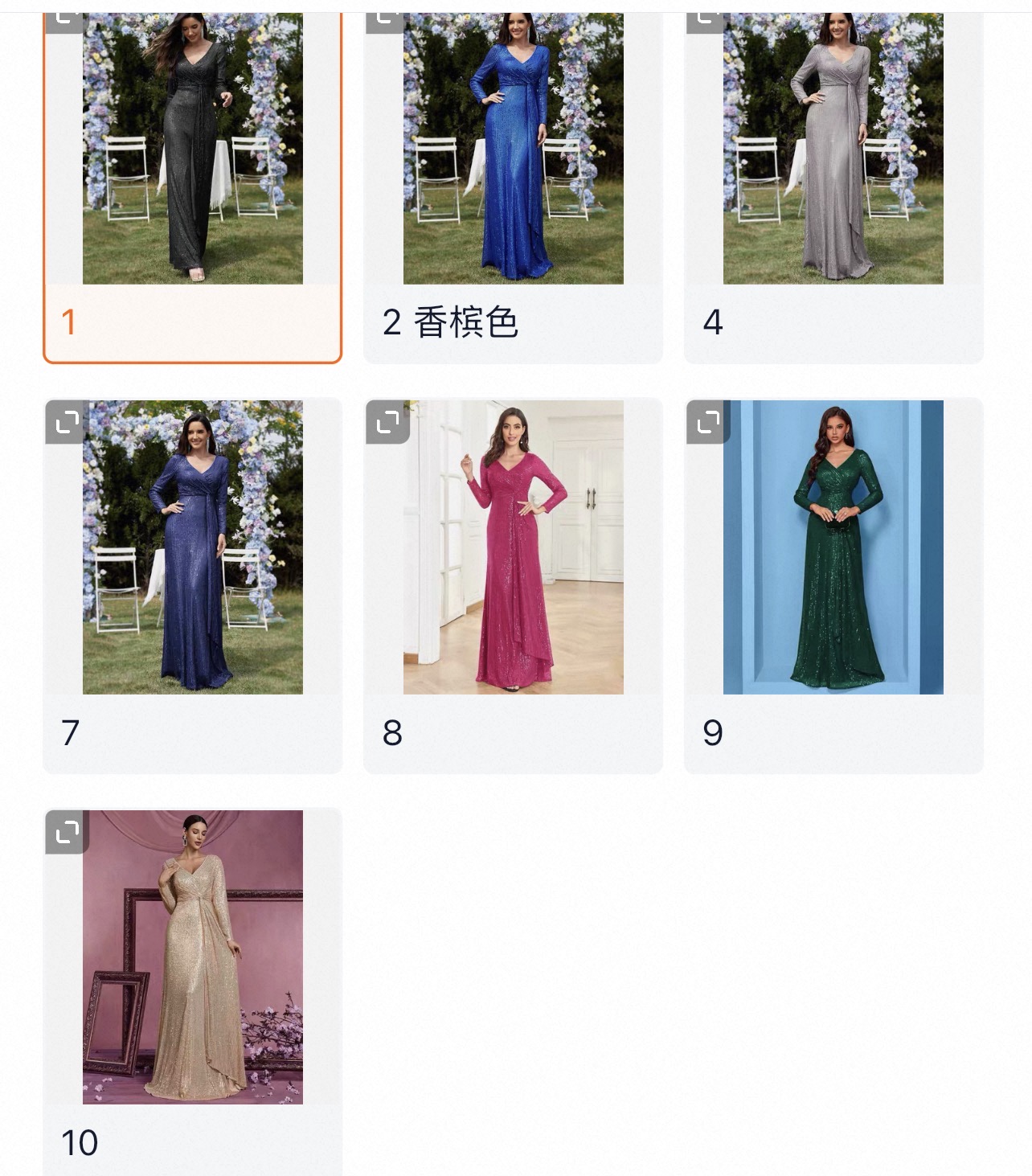Image resolution: width=1032 pixels, height=1176 pixels.
Task: Open the zoom icon on navy dress 7
Action: (64, 422)
